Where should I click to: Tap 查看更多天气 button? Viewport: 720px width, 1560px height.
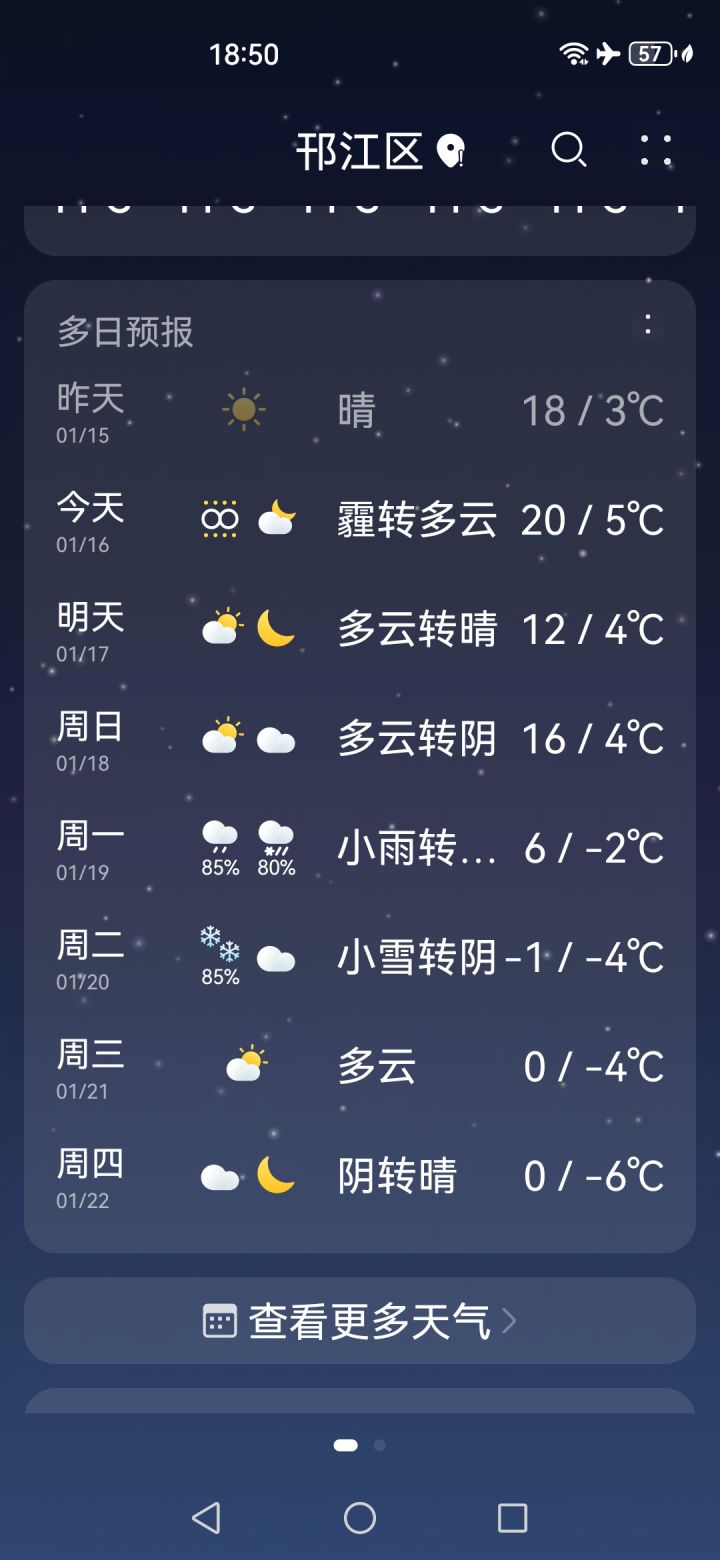point(360,1321)
